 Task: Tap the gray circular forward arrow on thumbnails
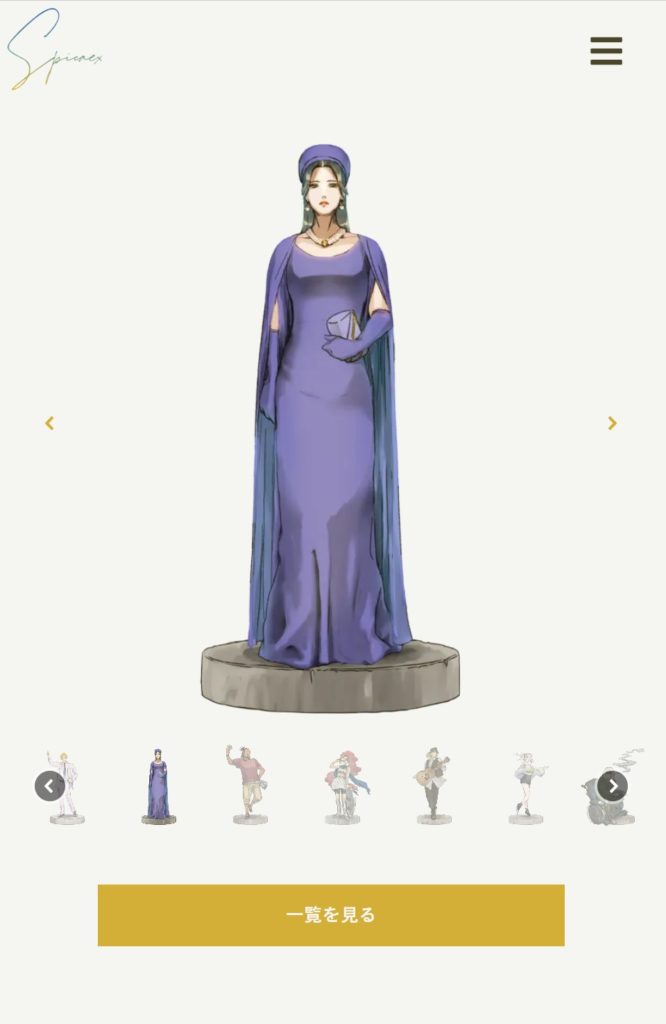[x=612, y=786]
